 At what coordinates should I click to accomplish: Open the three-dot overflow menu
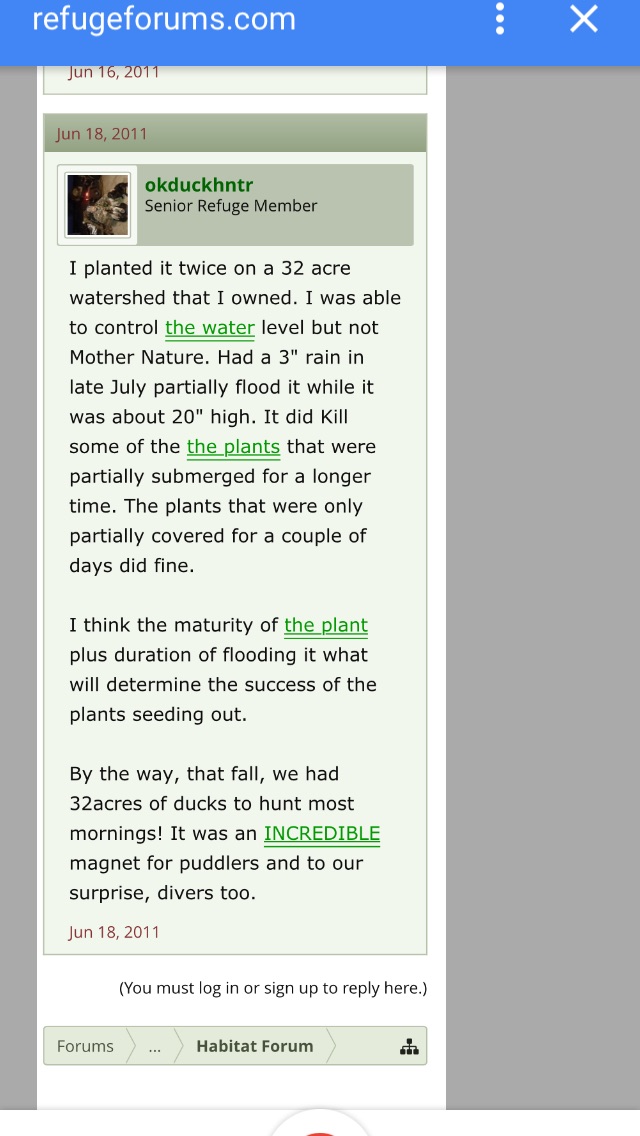coord(499,19)
